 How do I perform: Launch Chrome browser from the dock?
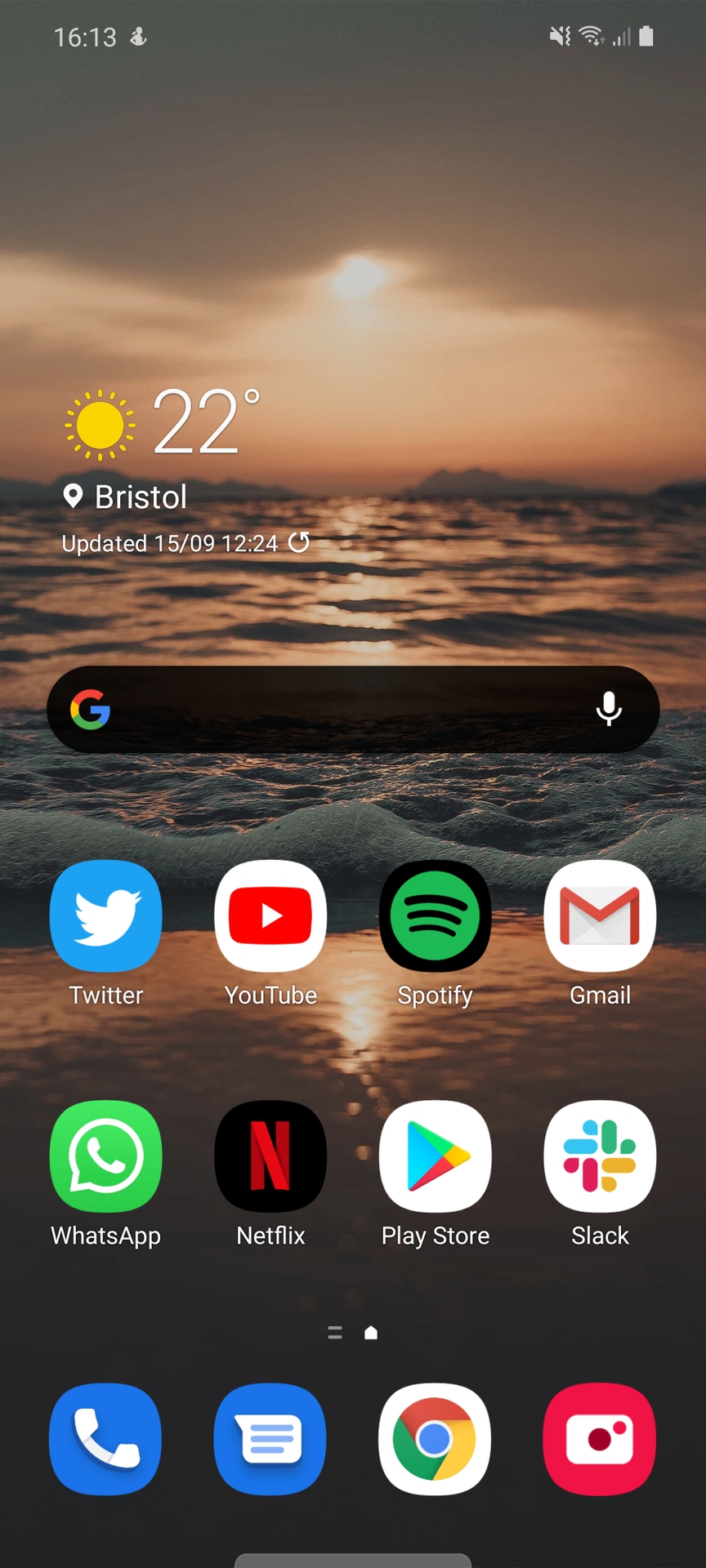(x=435, y=1439)
